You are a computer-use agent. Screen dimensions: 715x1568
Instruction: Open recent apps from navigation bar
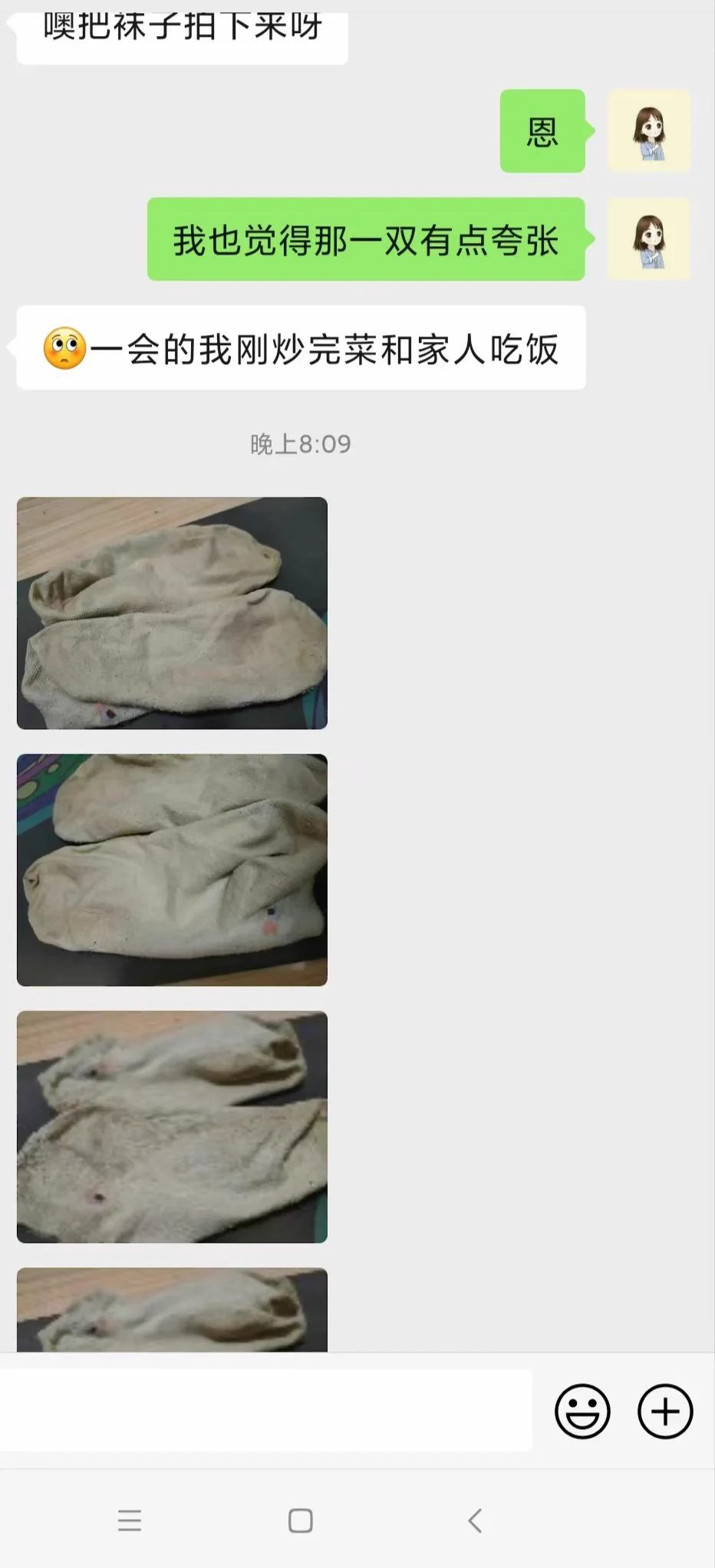click(130, 1520)
